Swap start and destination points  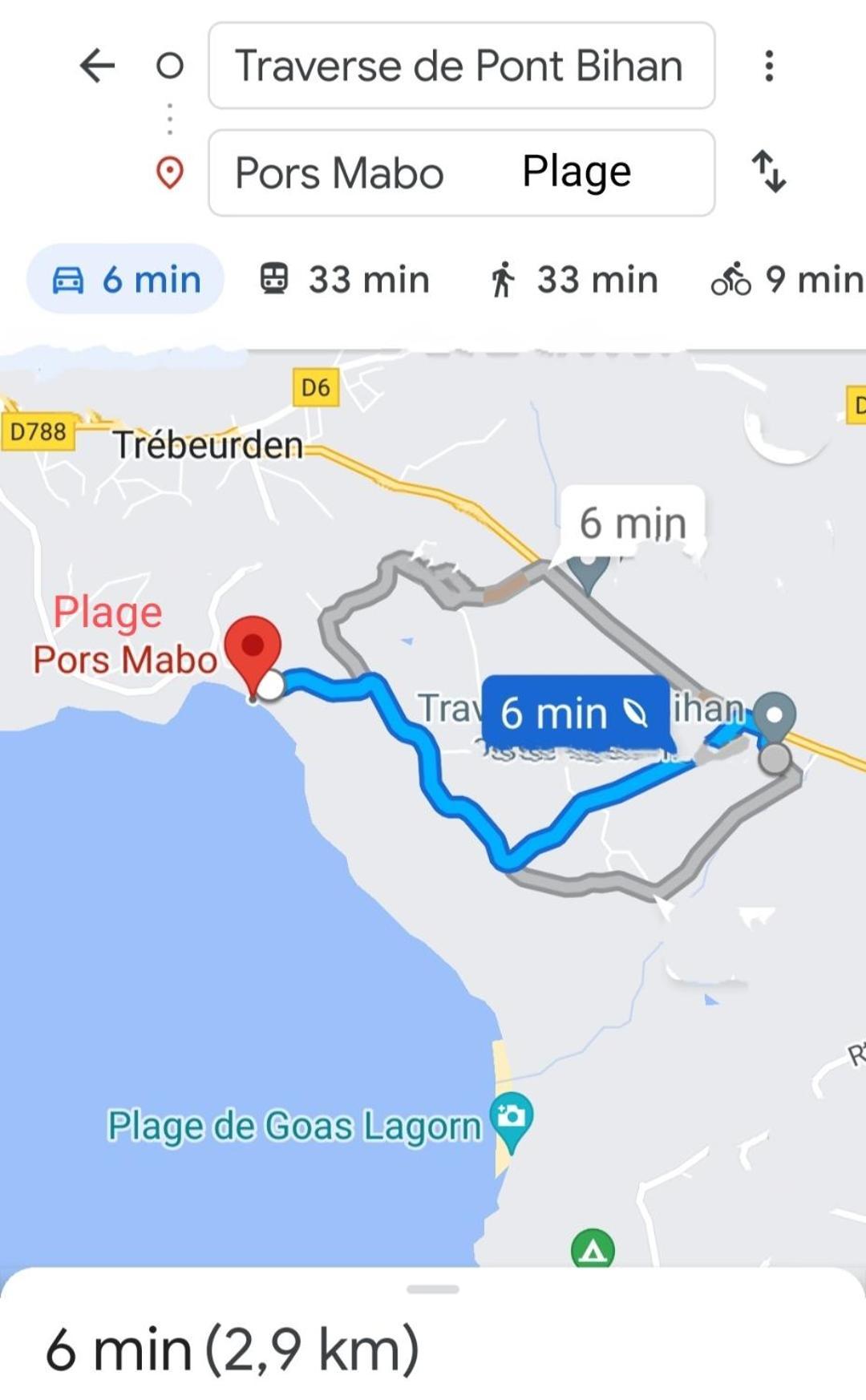tap(768, 172)
